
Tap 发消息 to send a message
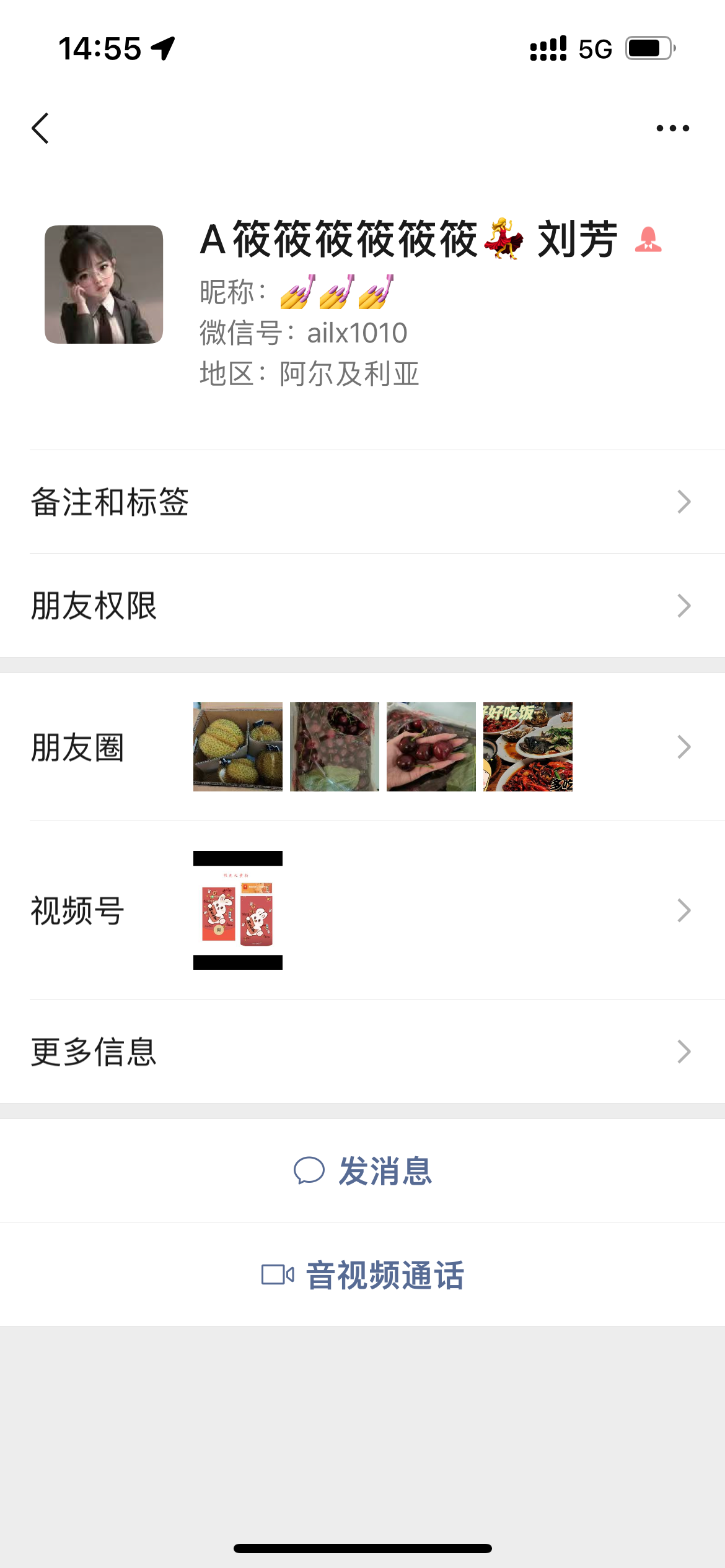coord(384,1172)
